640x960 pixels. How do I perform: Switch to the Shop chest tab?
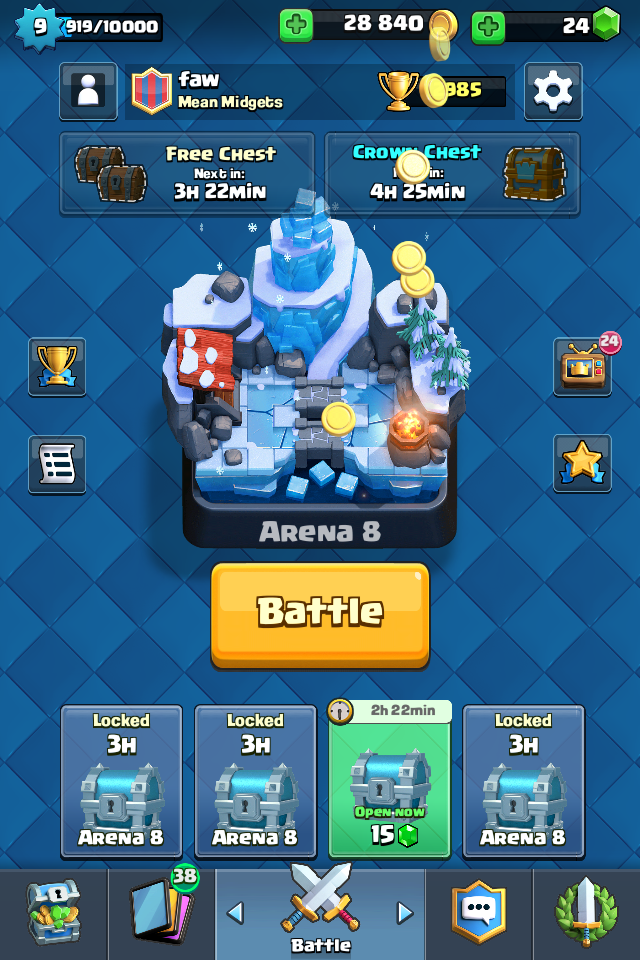[53, 914]
